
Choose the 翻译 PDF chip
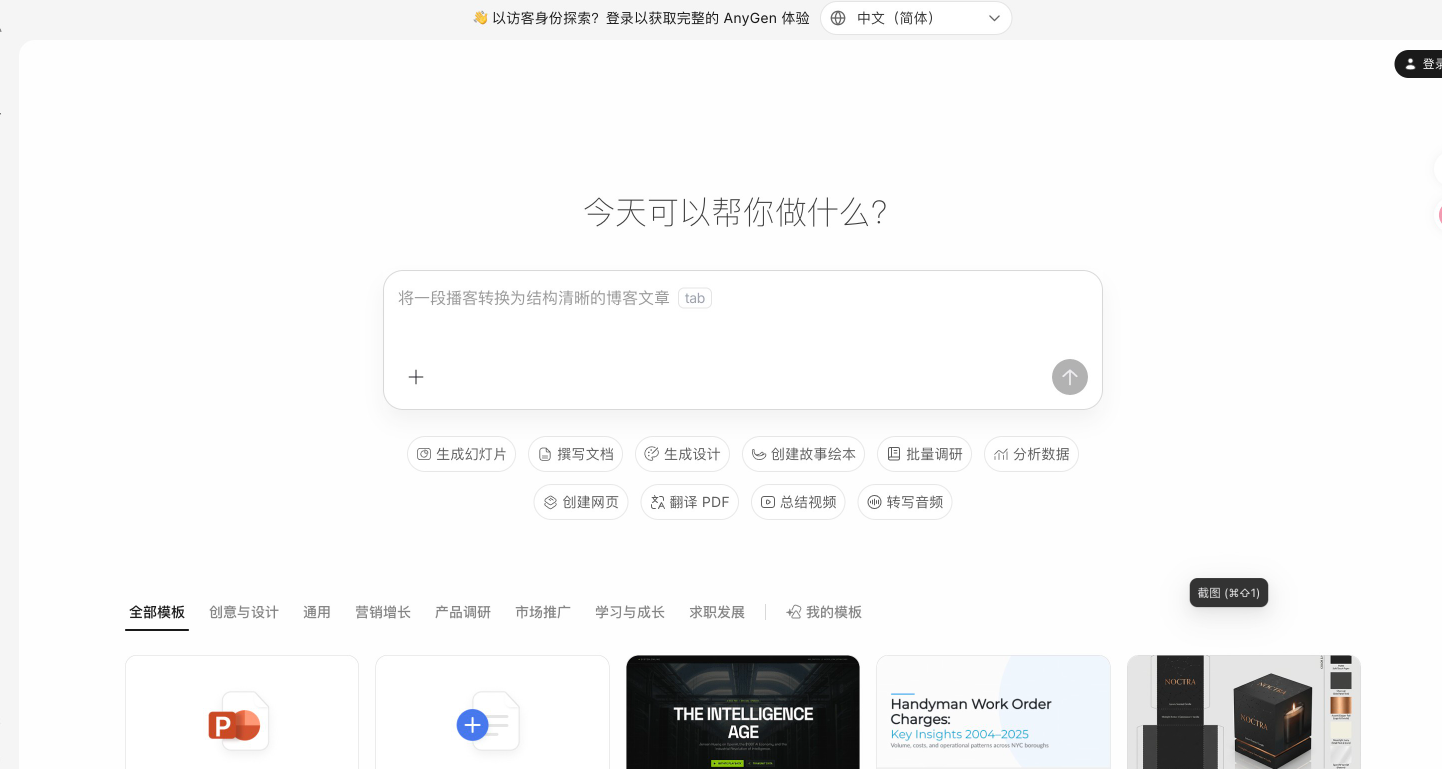689,502
